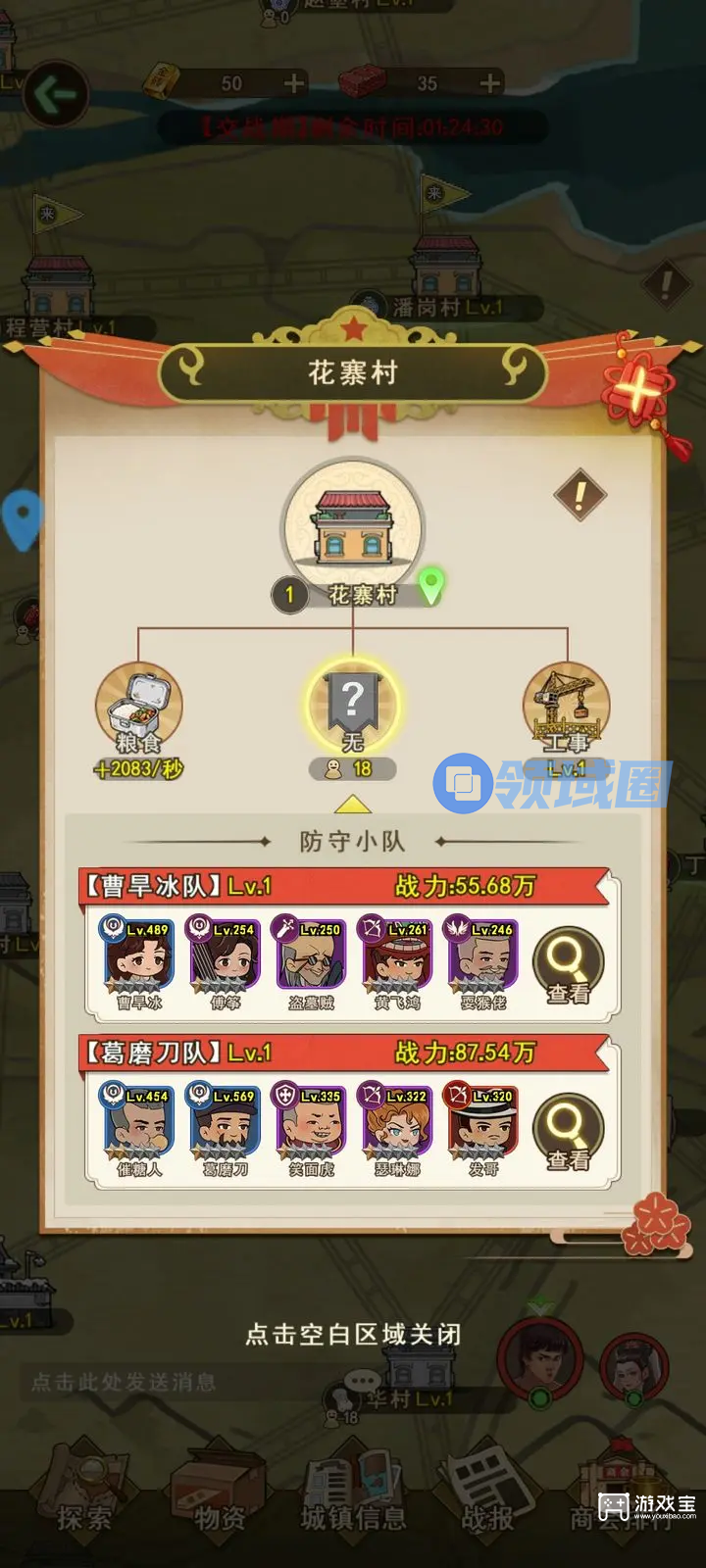The image size is (706, 1568).
Task: Open hero 笑面虎 portrait
Action: (311, 1122)
